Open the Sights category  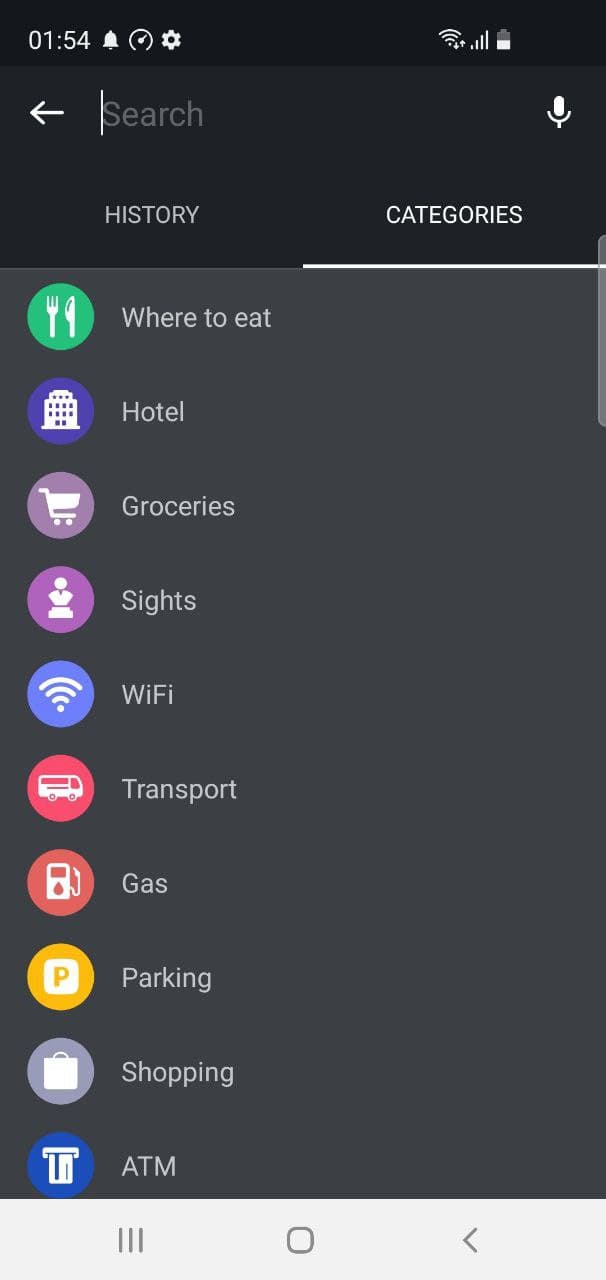click(x=159, y=600)
